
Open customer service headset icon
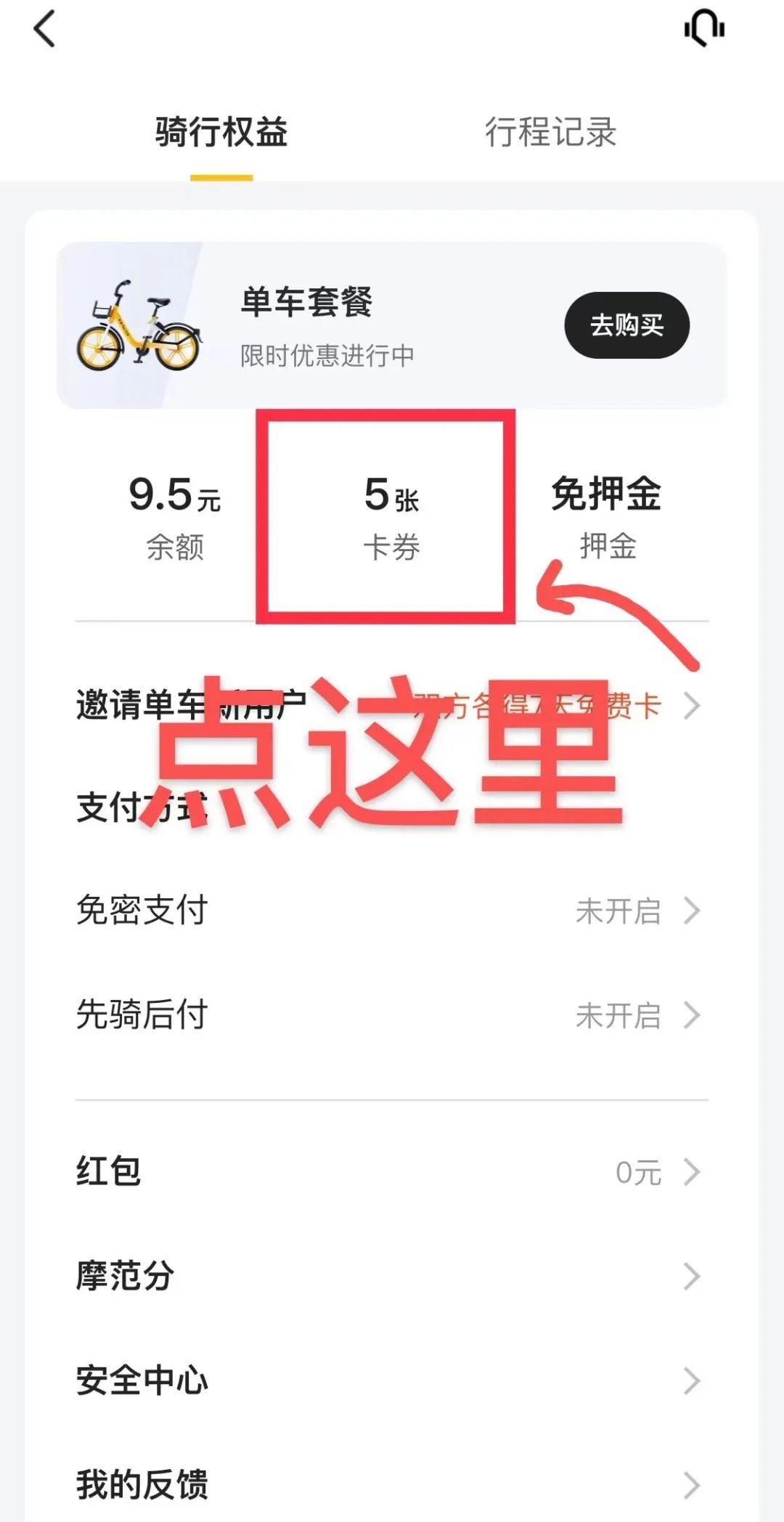pyautogui.click(x=704, y=29)
